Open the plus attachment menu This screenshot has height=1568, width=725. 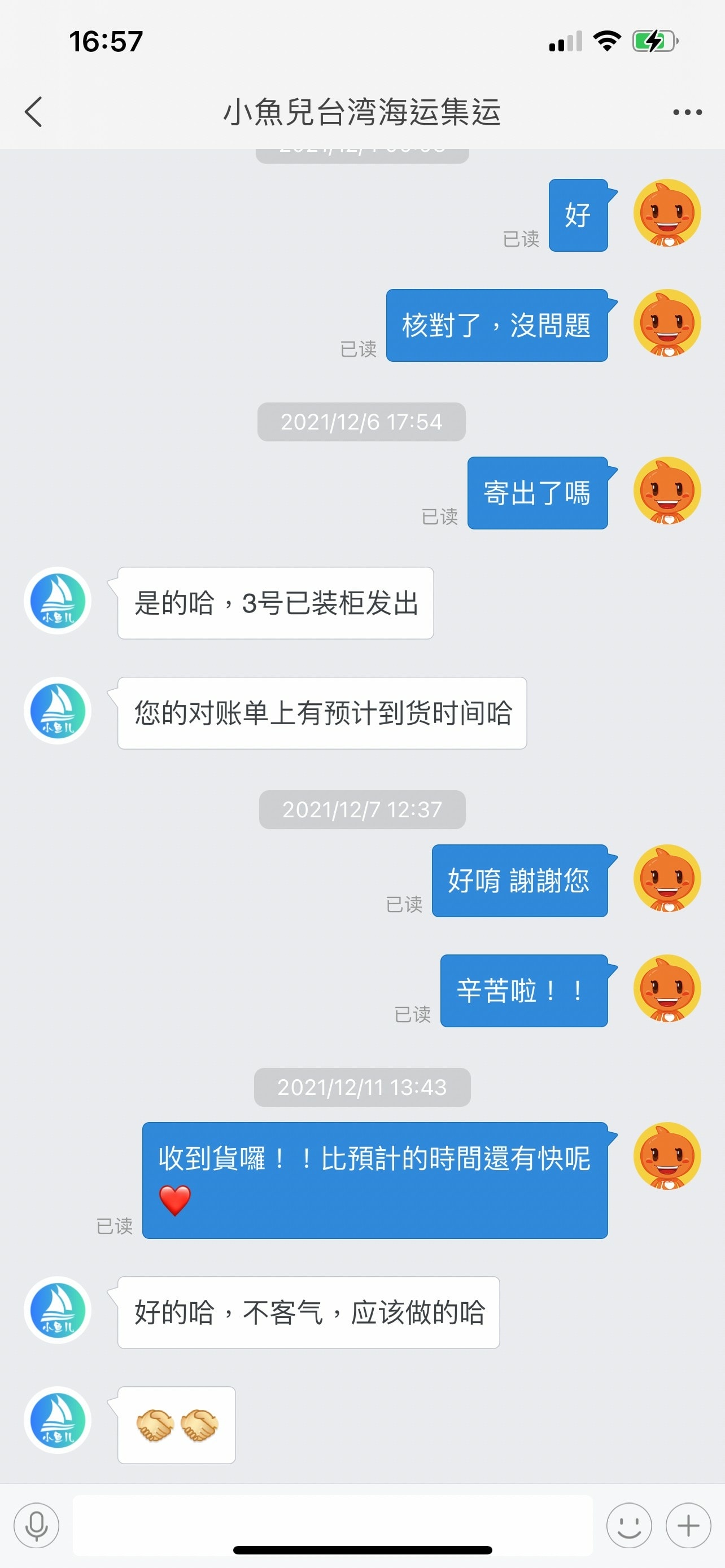tap(688, 1526)
